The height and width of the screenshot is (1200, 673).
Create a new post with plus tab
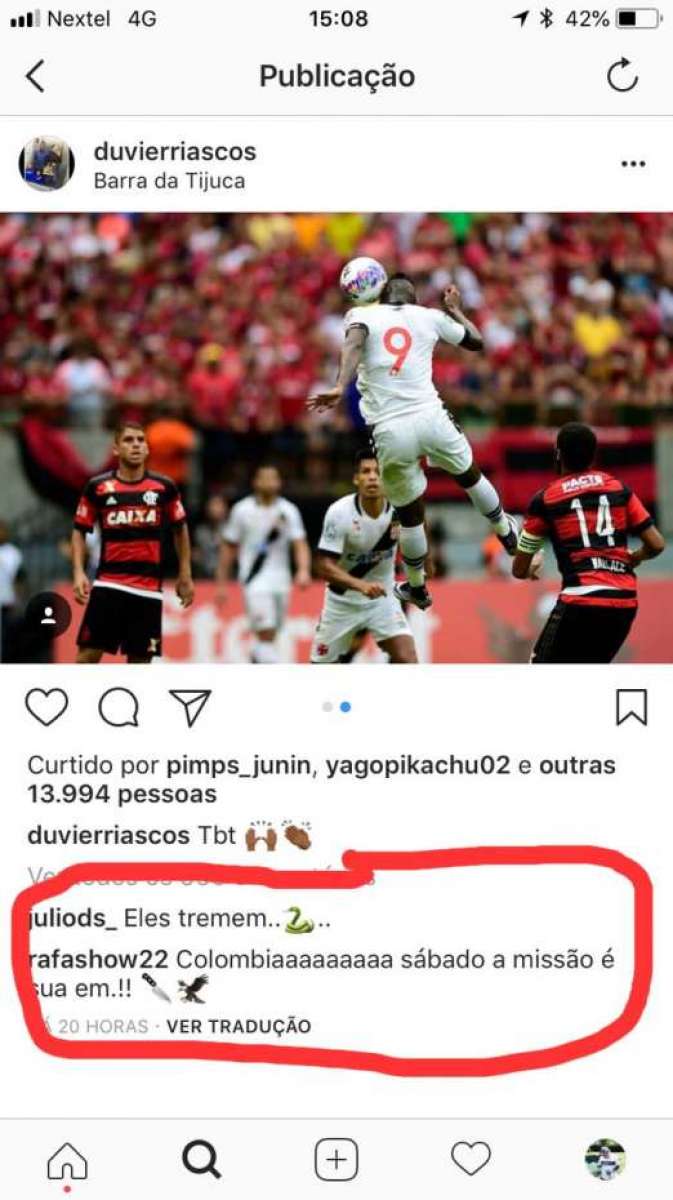(x=336, y=1160)
